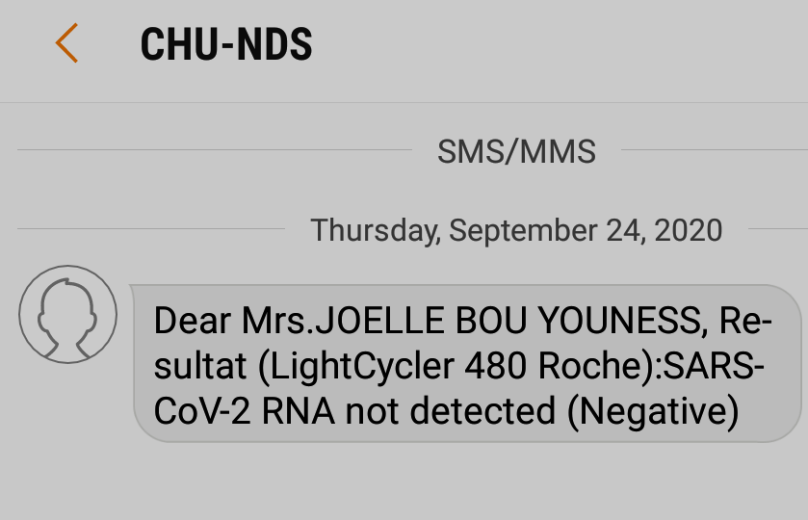Image resolution: width=808 pixels, height=520 pixels.
Task: Open the CHU-NDS sender avatar
Action: [68, 314]
